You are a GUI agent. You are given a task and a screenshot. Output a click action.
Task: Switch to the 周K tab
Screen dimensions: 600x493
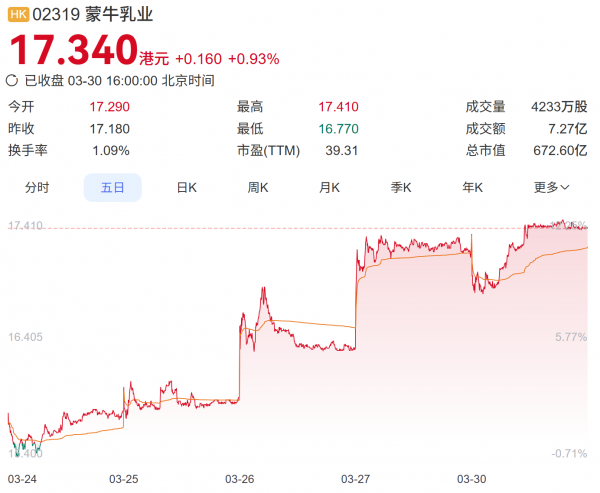pos(258,187)
